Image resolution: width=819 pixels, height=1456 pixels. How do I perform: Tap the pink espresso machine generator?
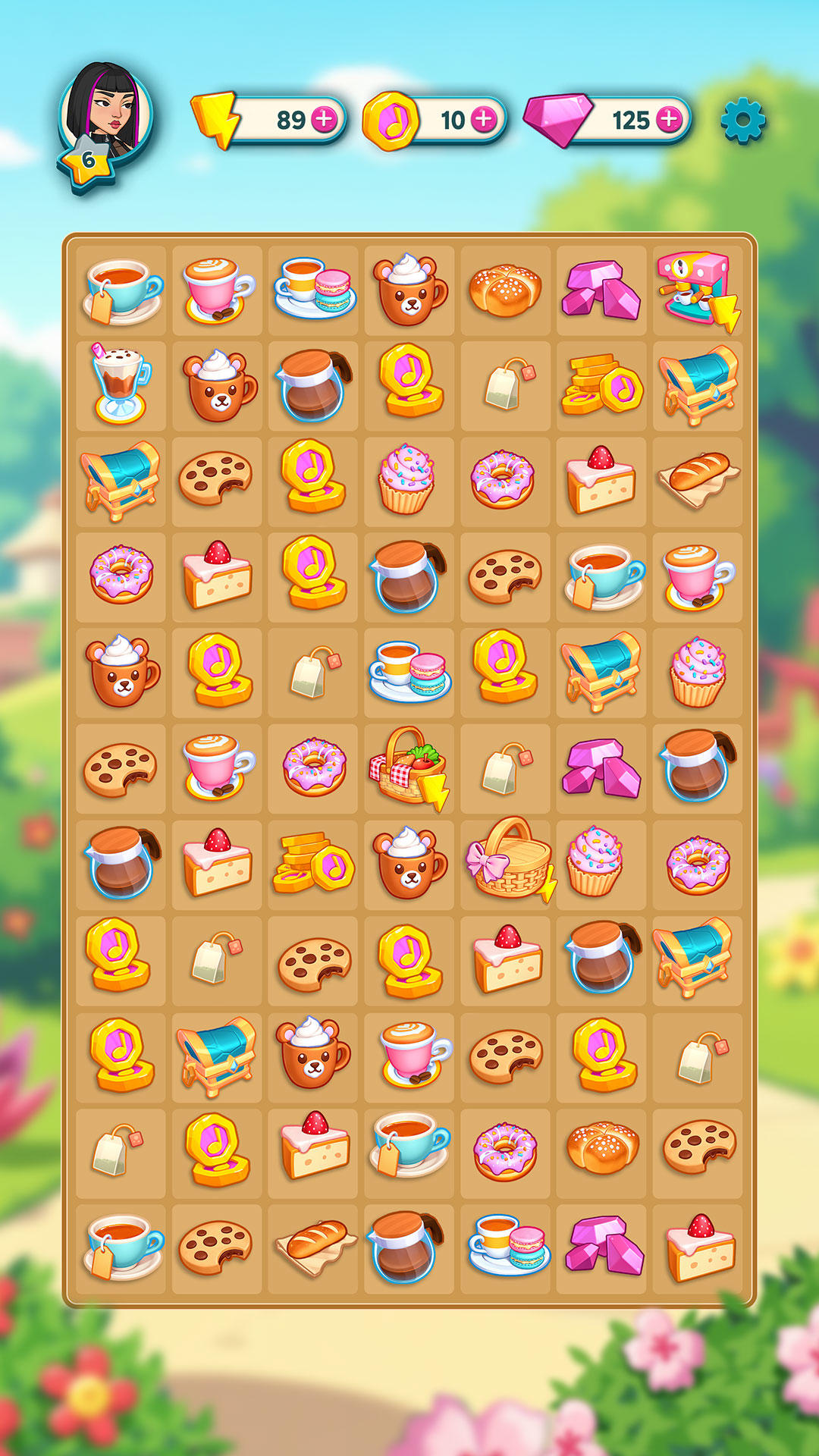[x=695, y=289]
